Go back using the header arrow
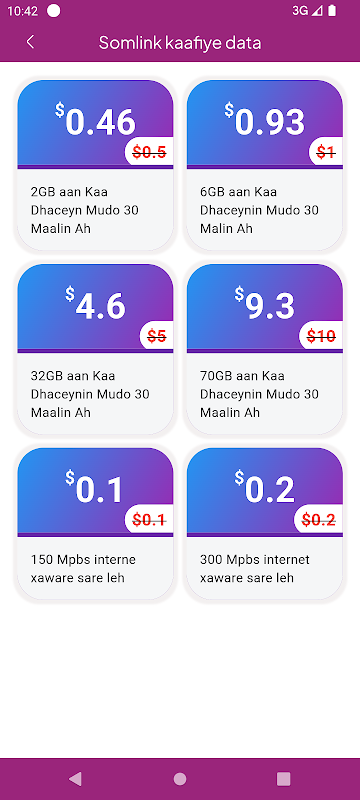The height and width of the screenshot is (800, 360). point(31,42)
